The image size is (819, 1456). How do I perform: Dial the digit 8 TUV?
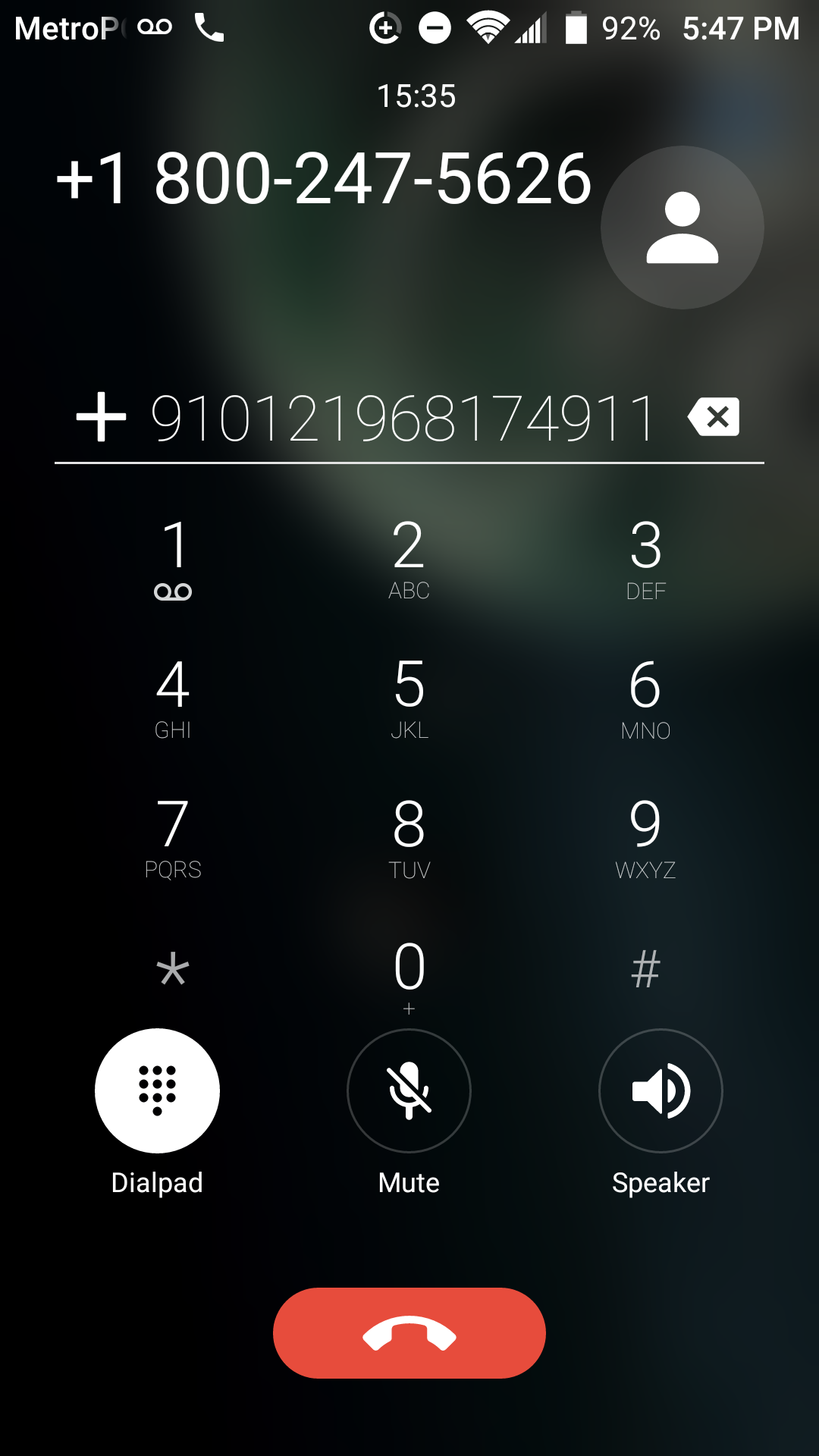click(x=409, y=836)
